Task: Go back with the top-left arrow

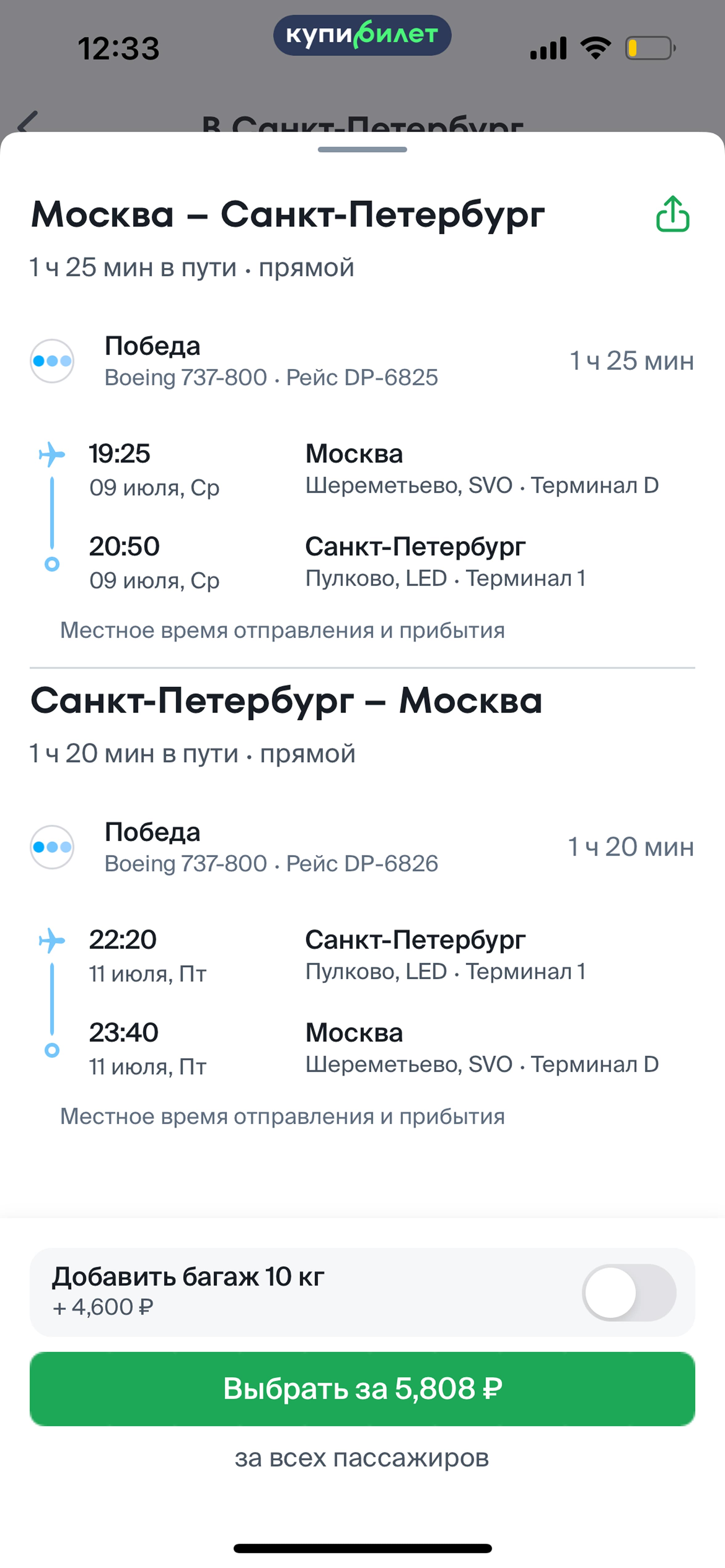Action: 28,122
